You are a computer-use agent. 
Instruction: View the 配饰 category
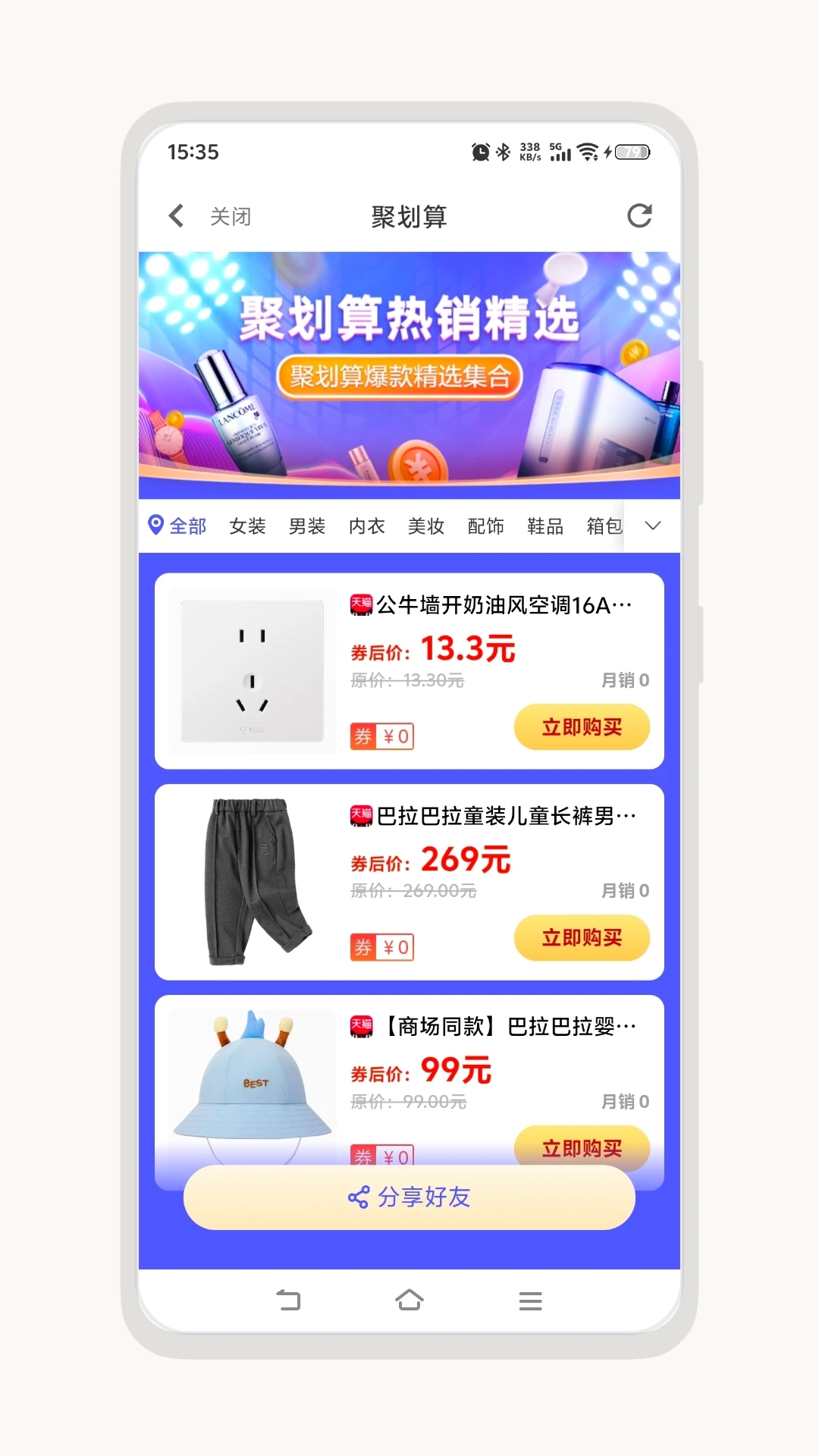coord(486,526)
